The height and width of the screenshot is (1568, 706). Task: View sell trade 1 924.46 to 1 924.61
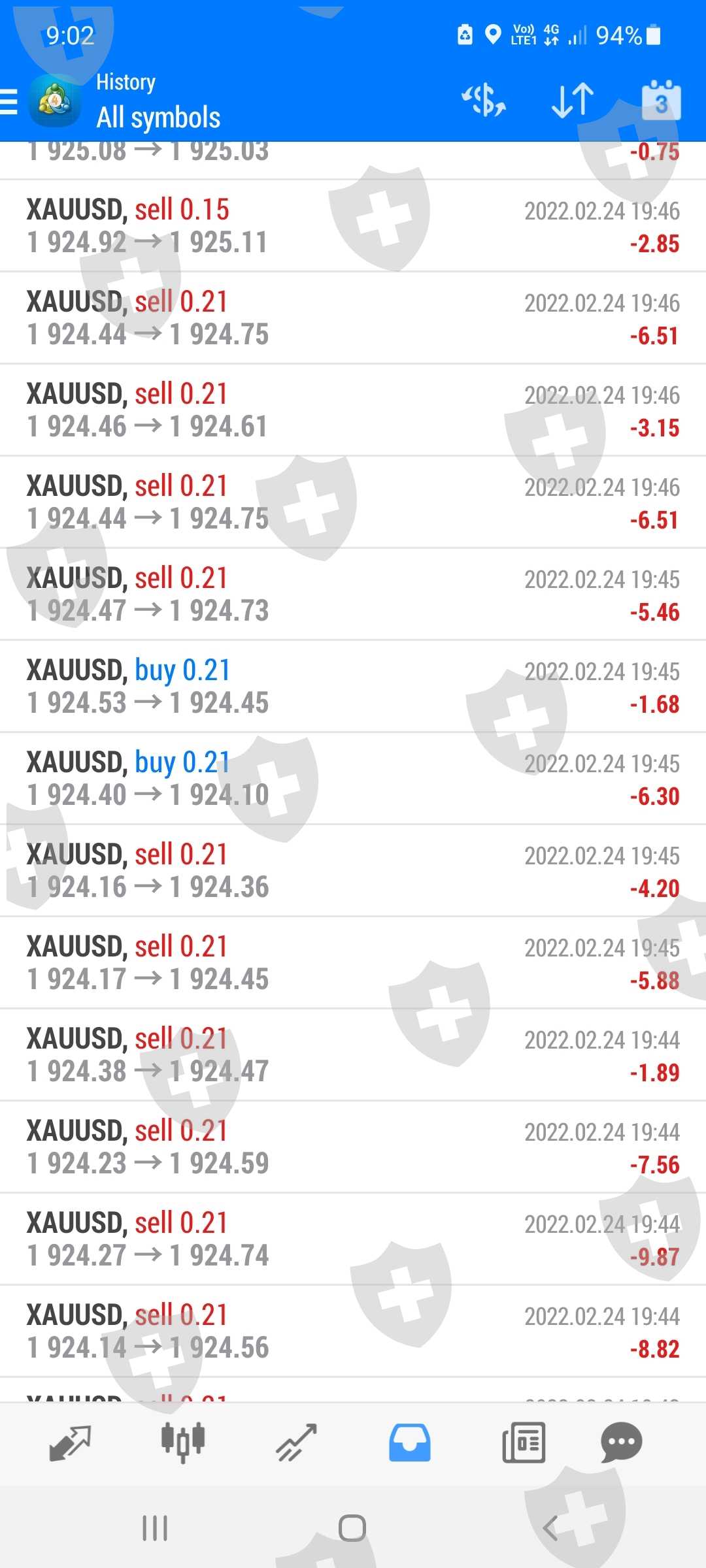coord(353,410)
